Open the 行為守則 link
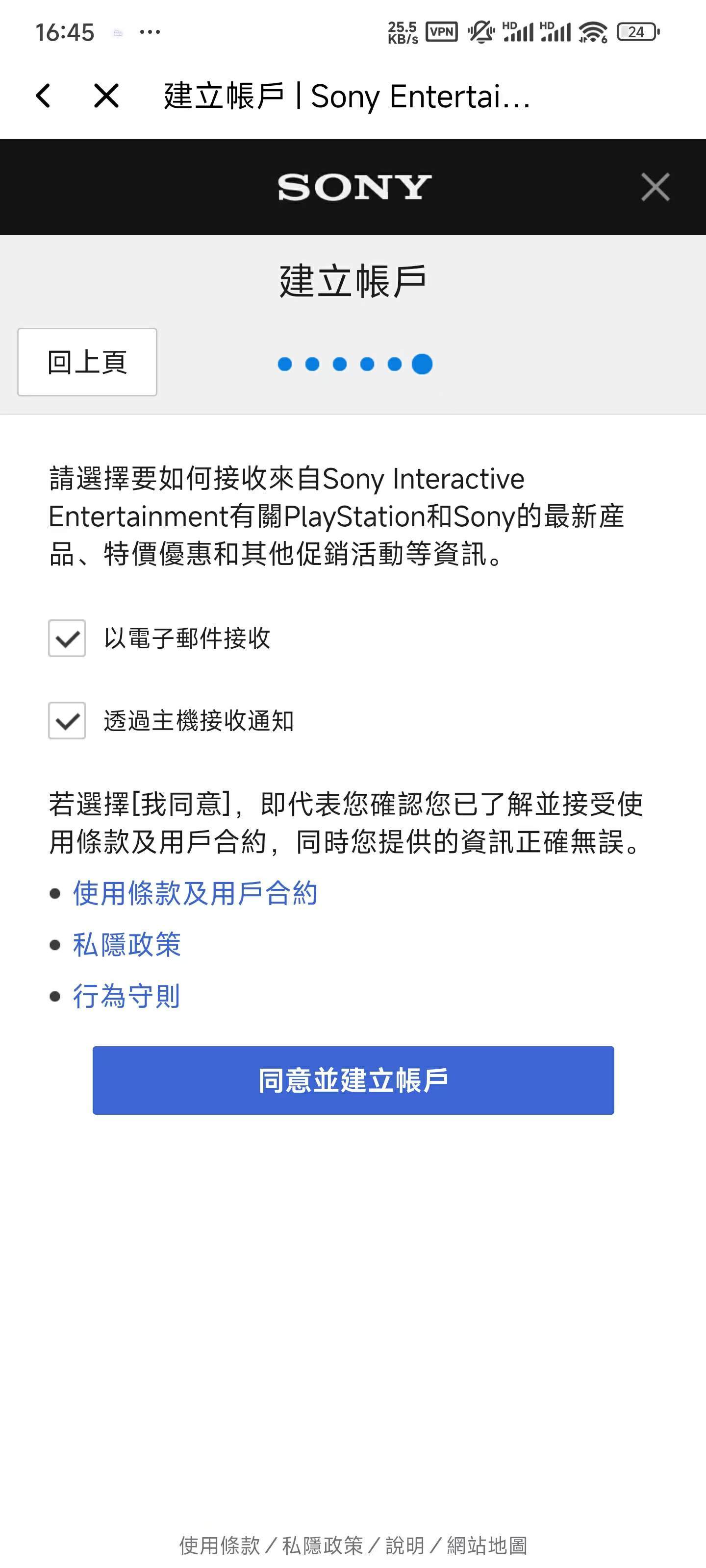Screen dimensions: 706x1568 pyautogui.click(x=126, y=997)
